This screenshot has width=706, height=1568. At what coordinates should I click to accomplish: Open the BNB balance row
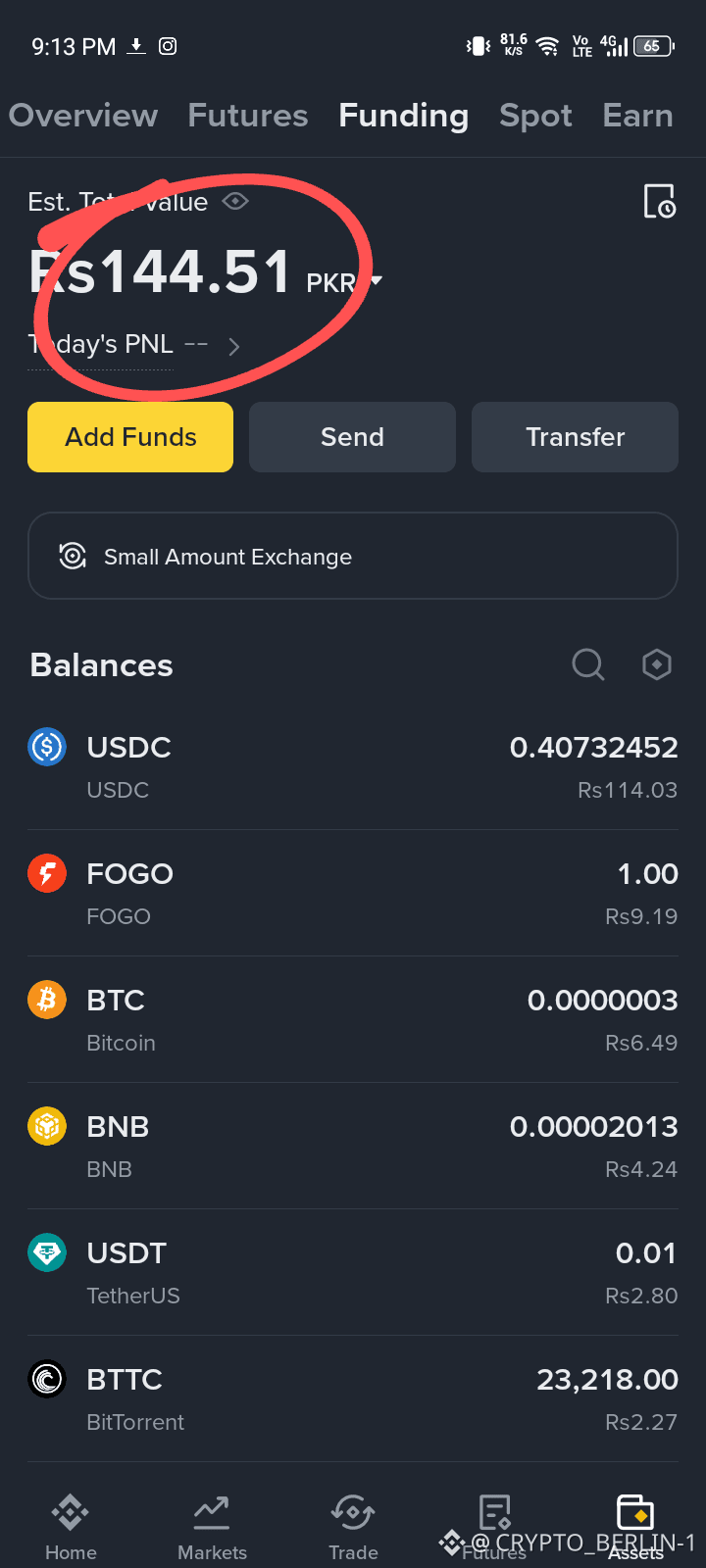353,1147
